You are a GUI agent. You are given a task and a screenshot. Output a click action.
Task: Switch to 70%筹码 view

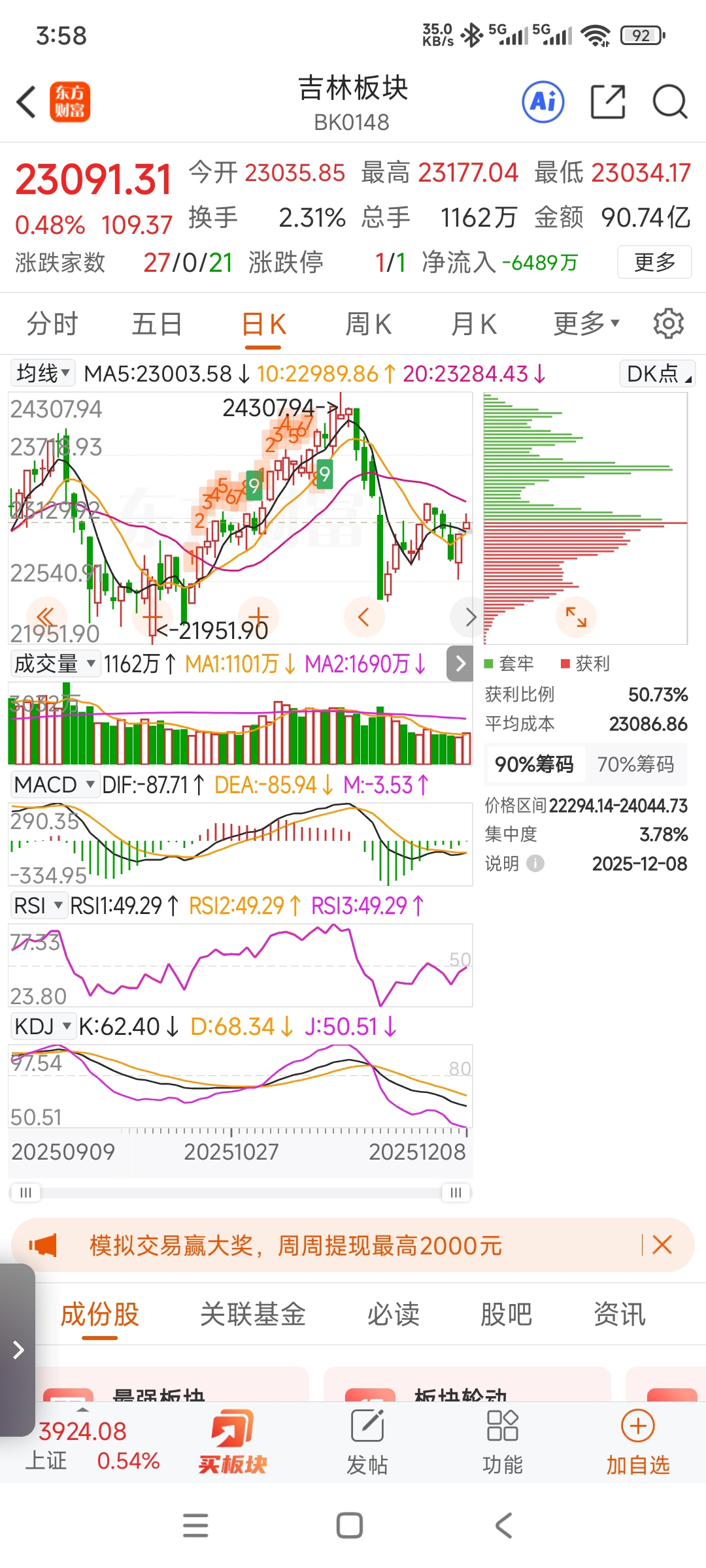(635, 764)
